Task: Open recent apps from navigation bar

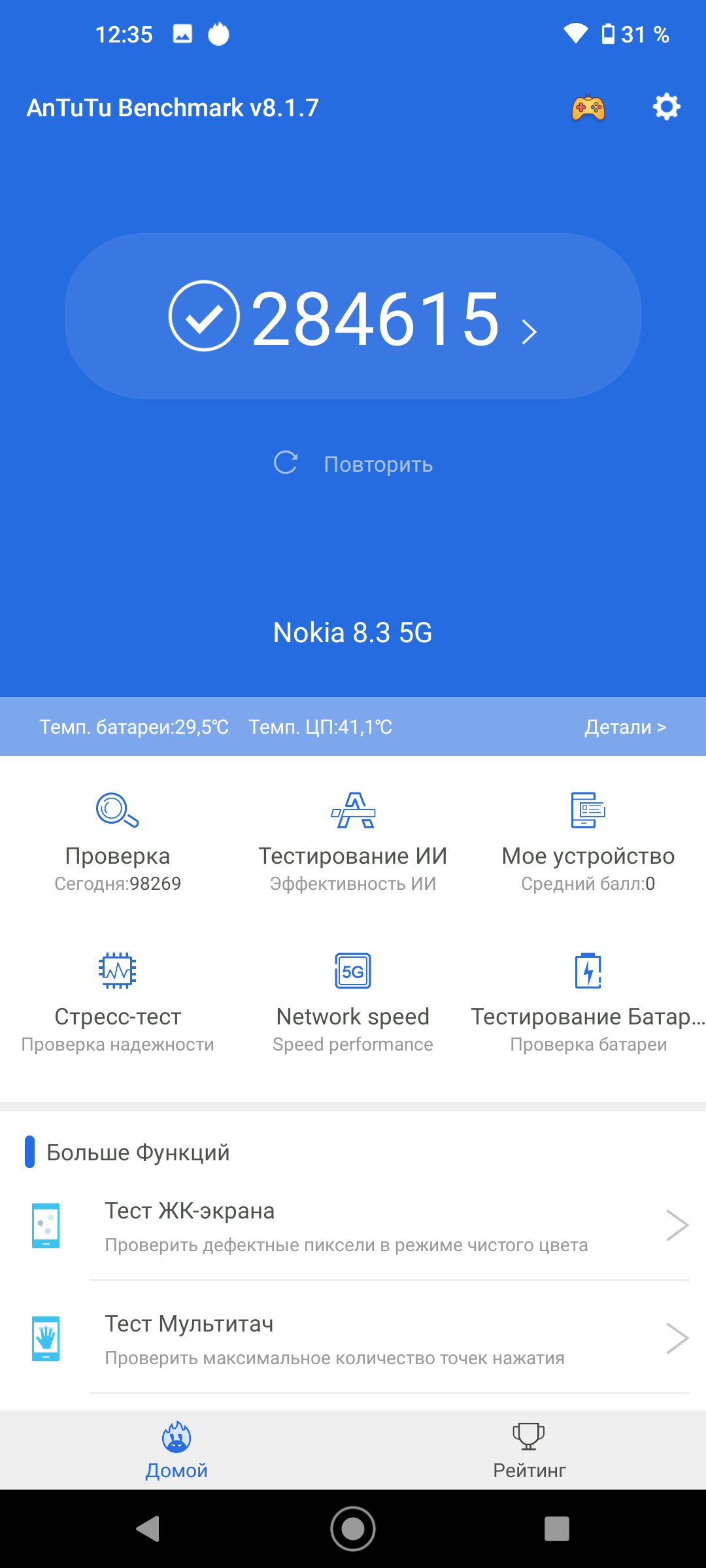Action: pos(557,1529)
